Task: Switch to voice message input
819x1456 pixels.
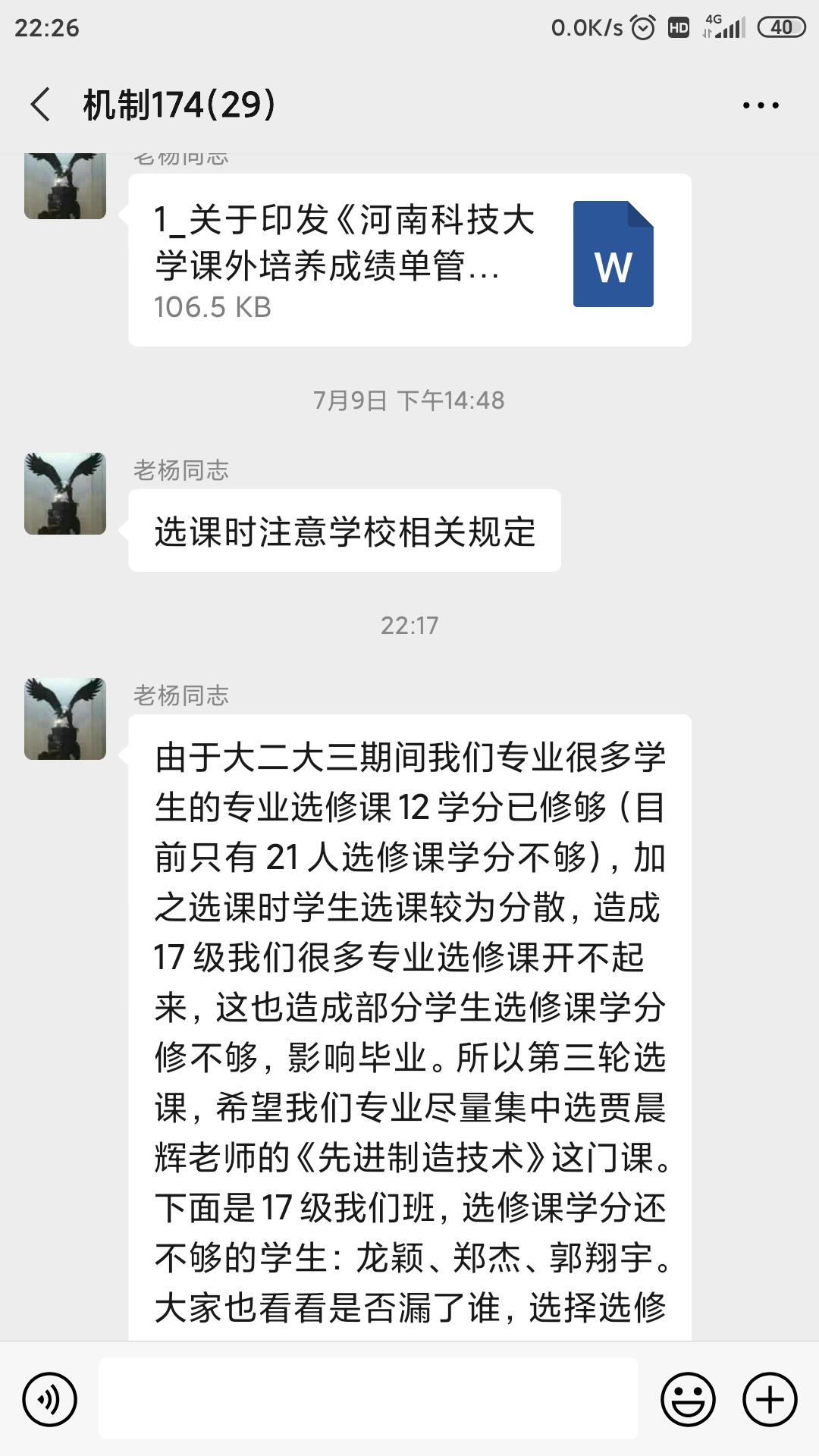Action: click(49, 1399)
